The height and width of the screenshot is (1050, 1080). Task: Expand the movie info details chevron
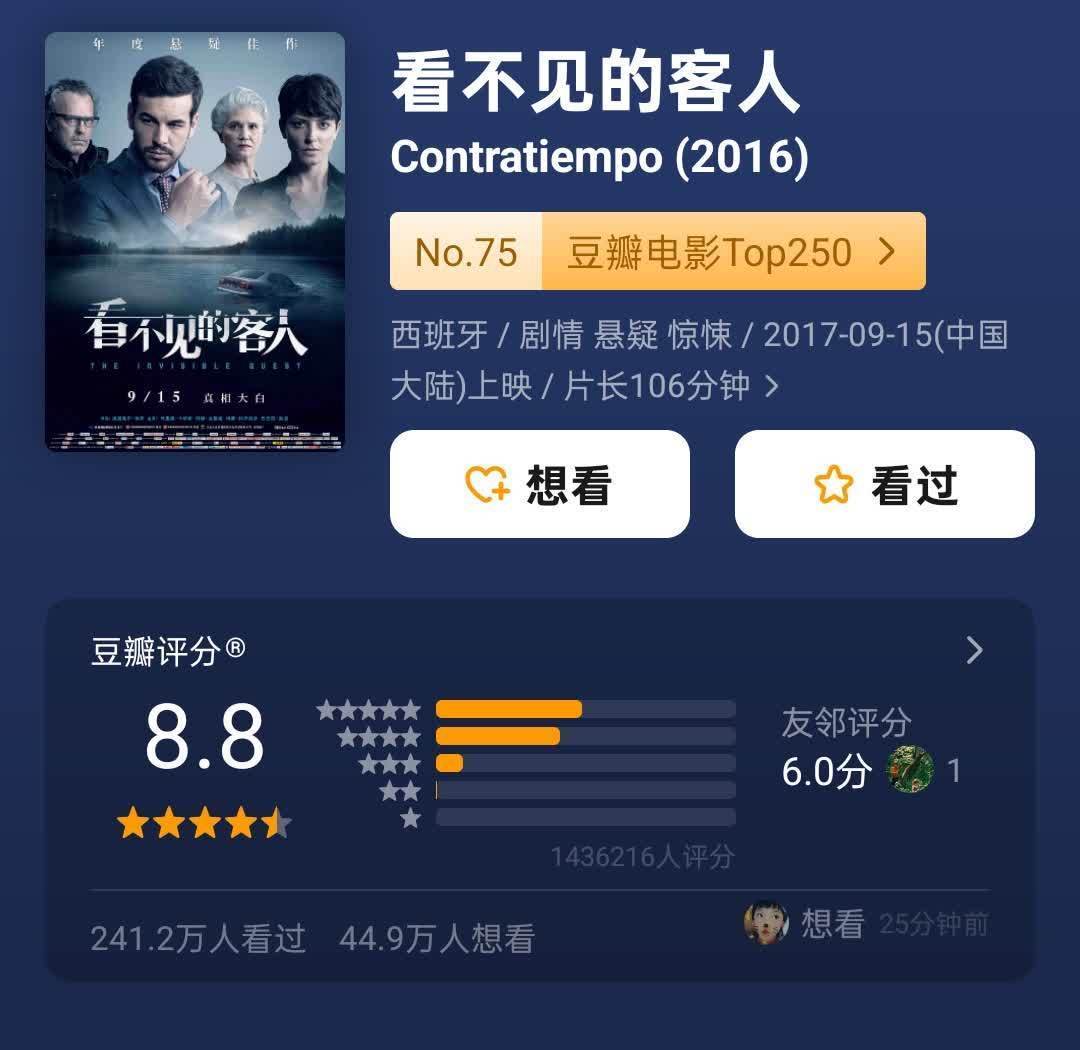point(771,387)
